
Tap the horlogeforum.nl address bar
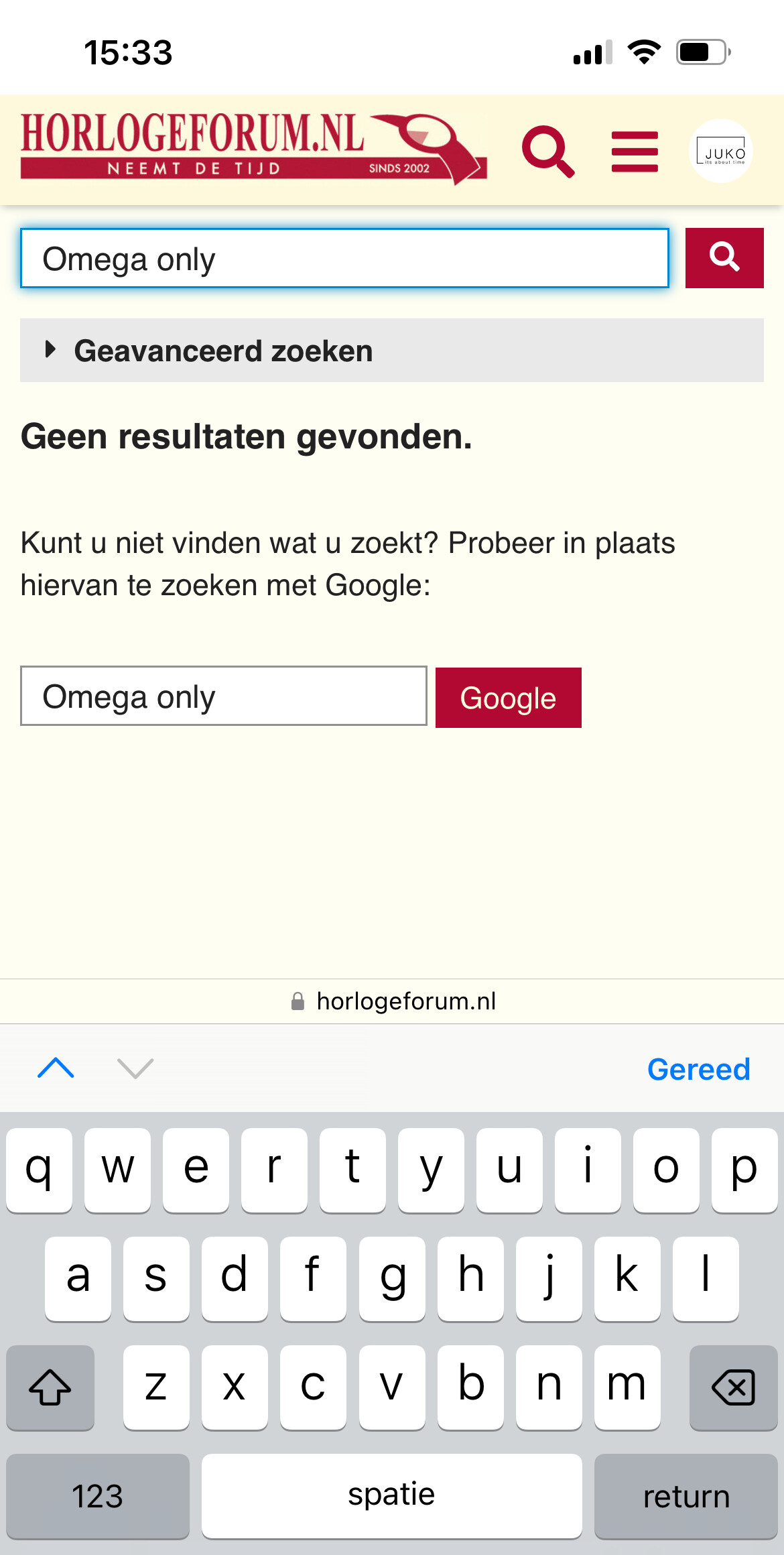pos(392,1001)
